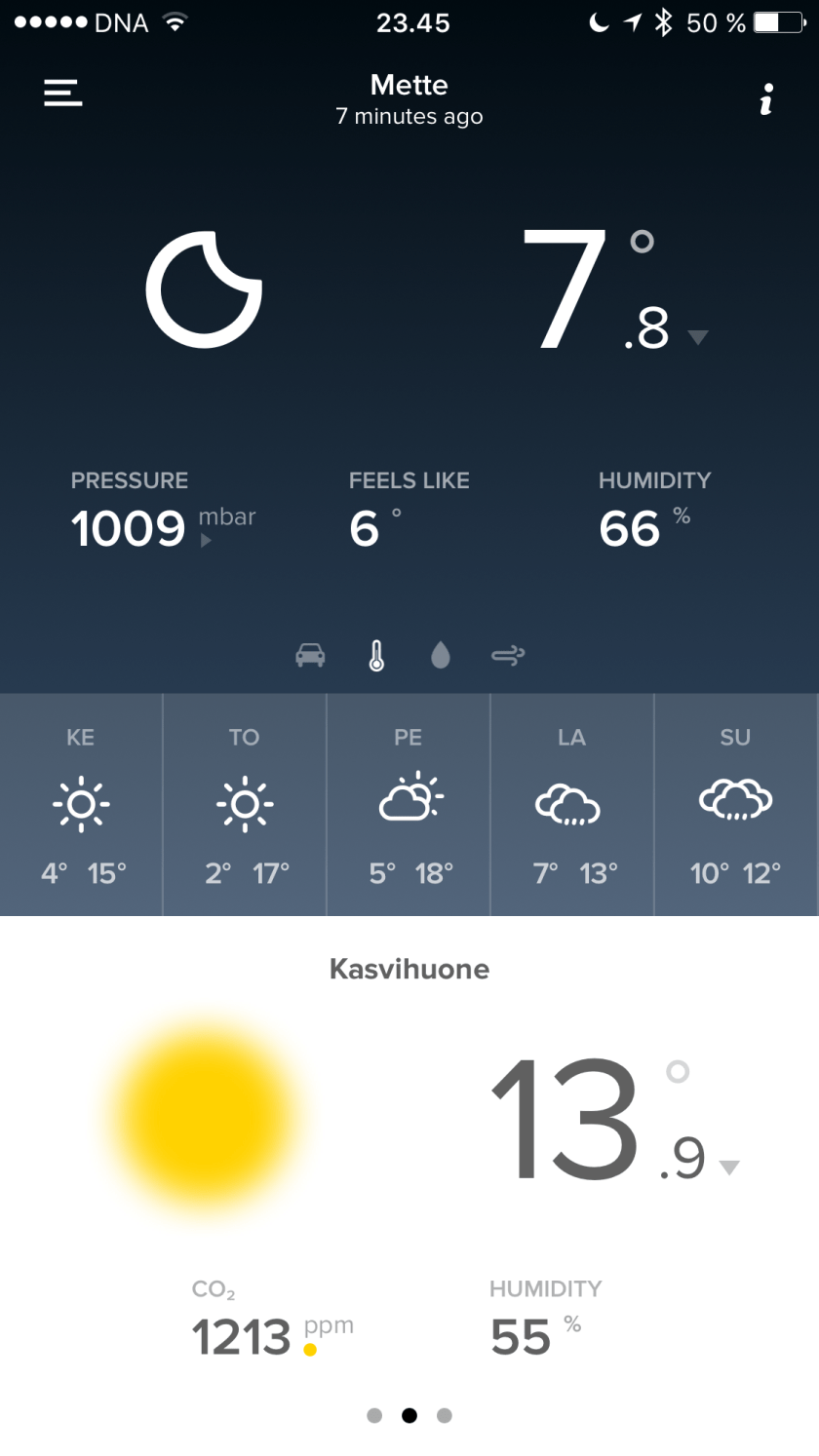Select the car icon tab
This screenshot has width=819, height=1456.
tap(310, 655)
